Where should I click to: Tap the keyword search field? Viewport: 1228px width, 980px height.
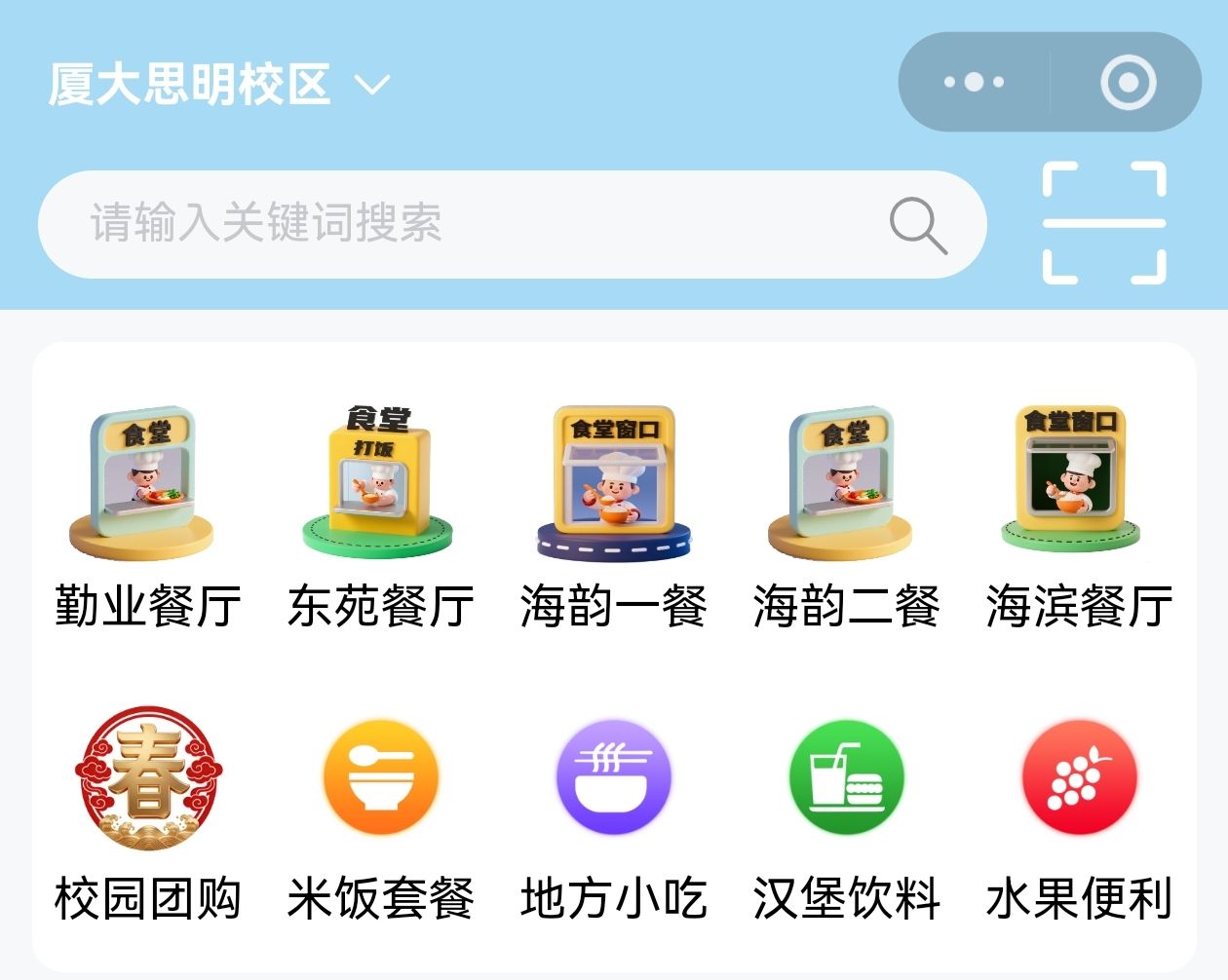pos(468,223)
